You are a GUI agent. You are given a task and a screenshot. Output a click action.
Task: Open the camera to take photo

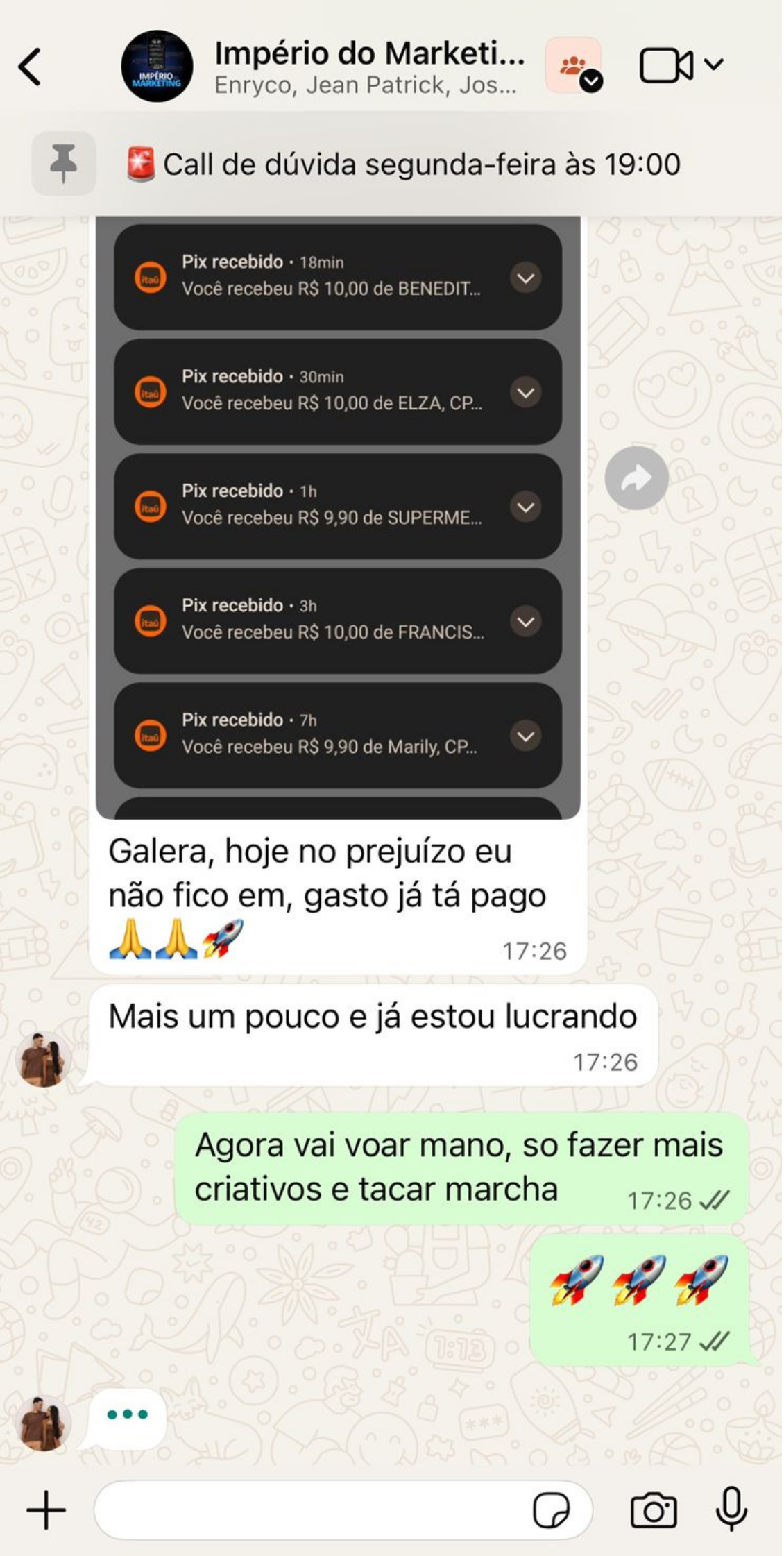click(x=653, y=1510)
